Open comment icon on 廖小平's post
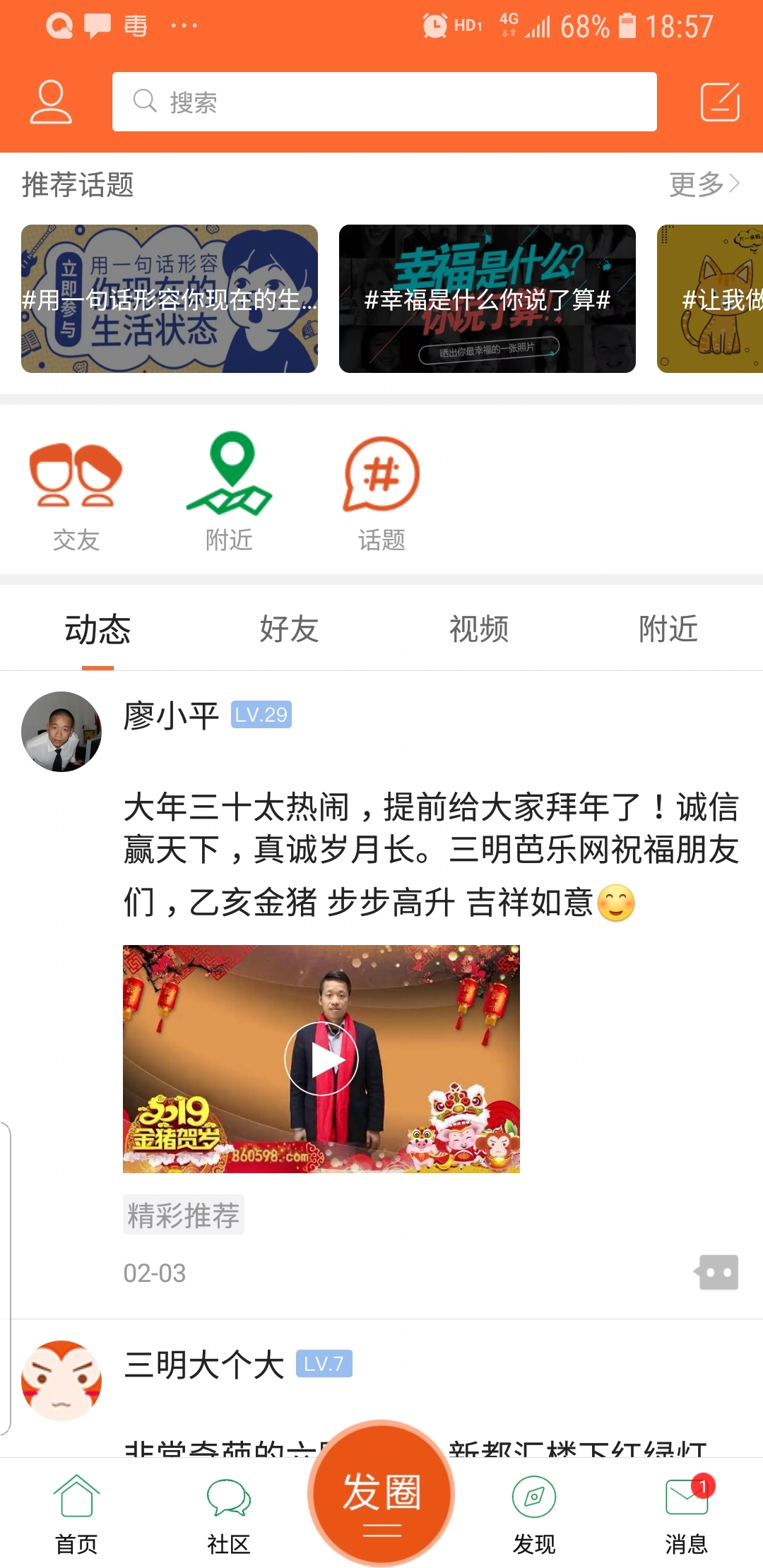Screen dimensions: 763x1568 (717, 1272)
